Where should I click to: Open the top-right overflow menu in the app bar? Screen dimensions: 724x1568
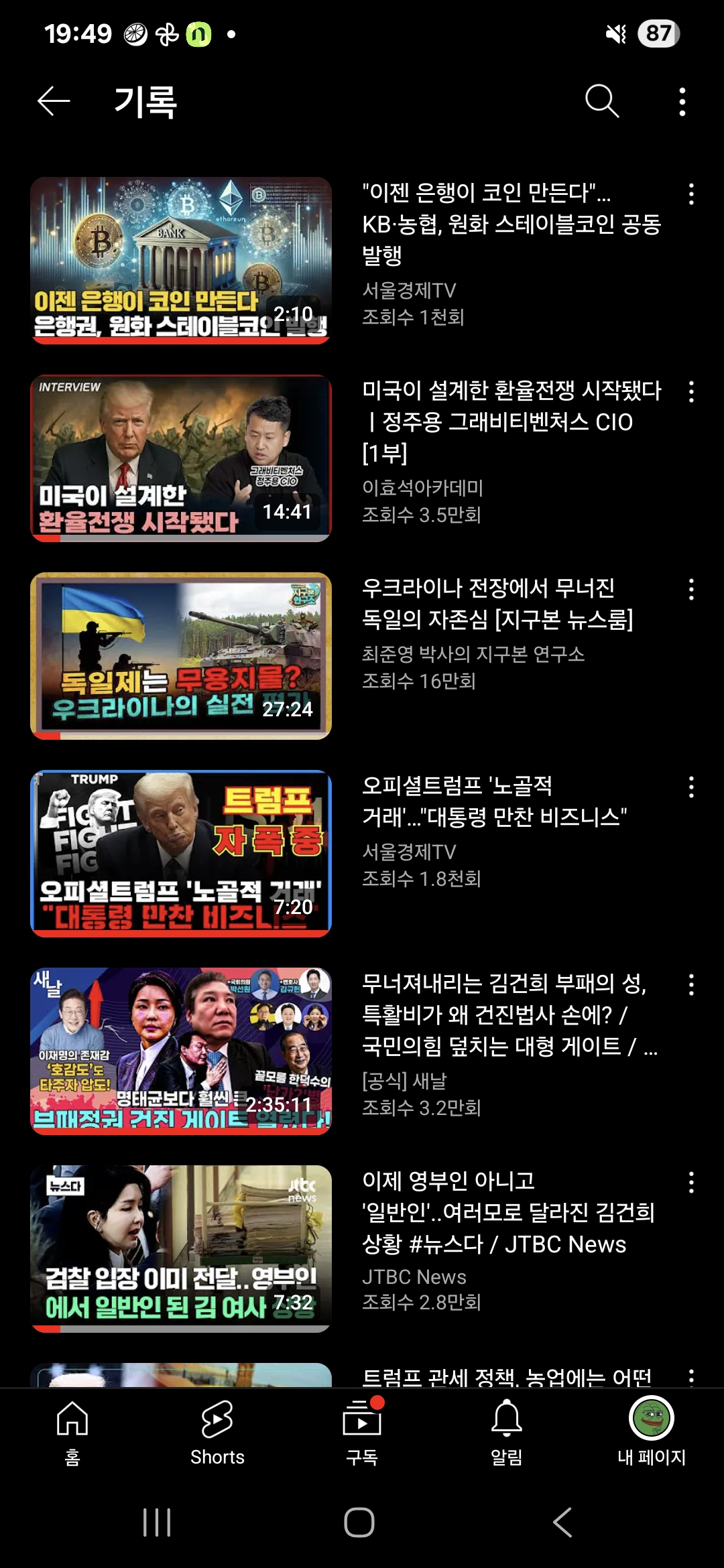click(682, 102)
